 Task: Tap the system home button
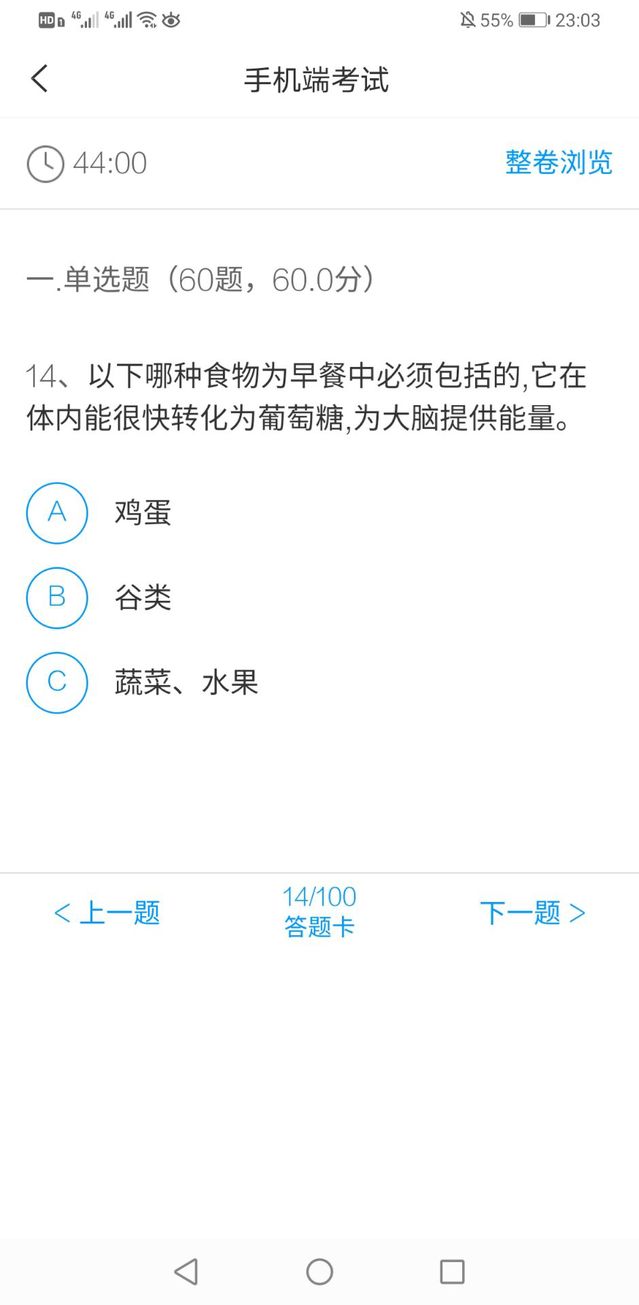tap(319, 1271)
